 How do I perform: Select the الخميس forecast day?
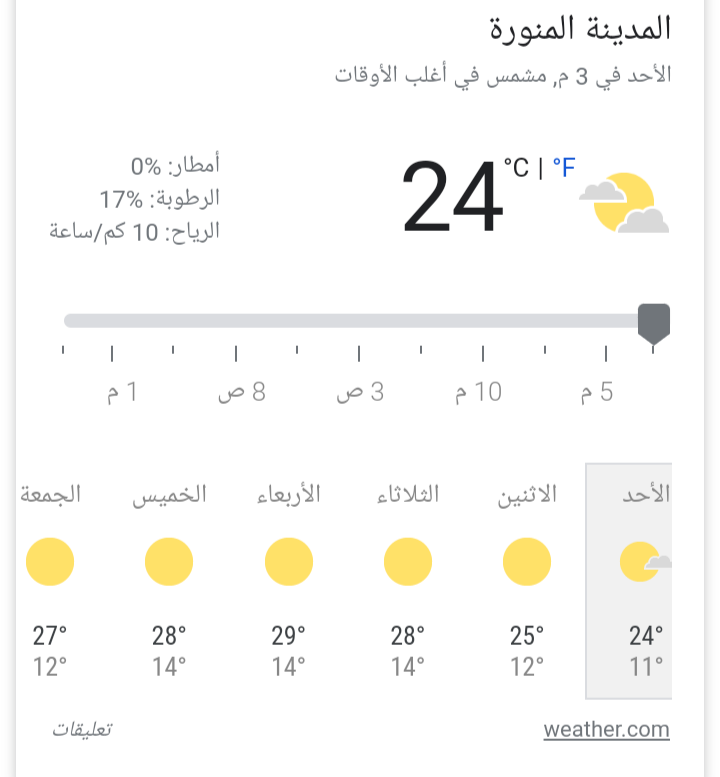pos(169,580)
